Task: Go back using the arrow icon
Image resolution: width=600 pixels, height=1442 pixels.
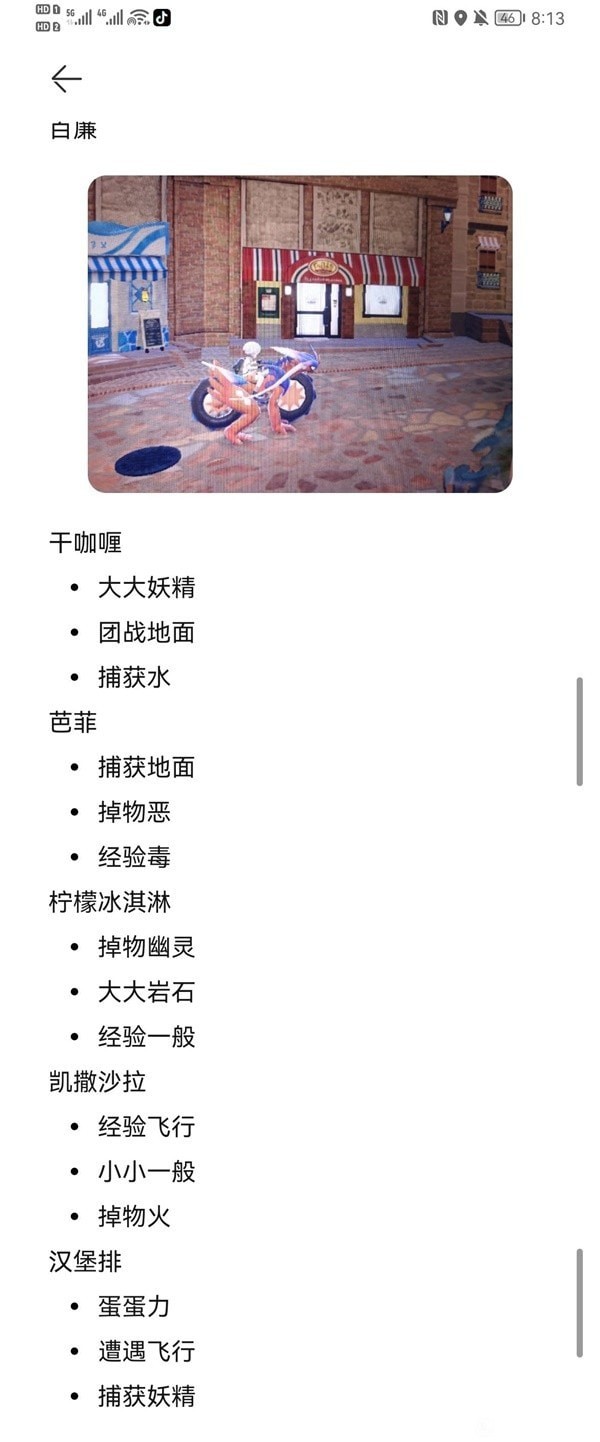Action: click(x=66, y=79)
